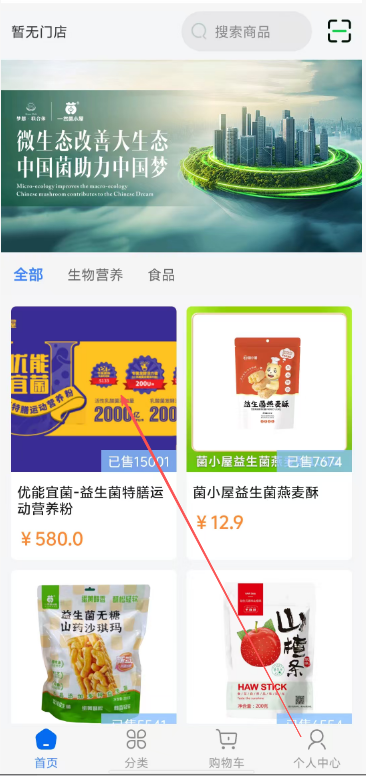Open 优能宜菌-益生菌特膳运动营养粉 product card
Image resolution: width=366 pixels, height=776 pixels.
pyautogui.click(x=93, y=433)
